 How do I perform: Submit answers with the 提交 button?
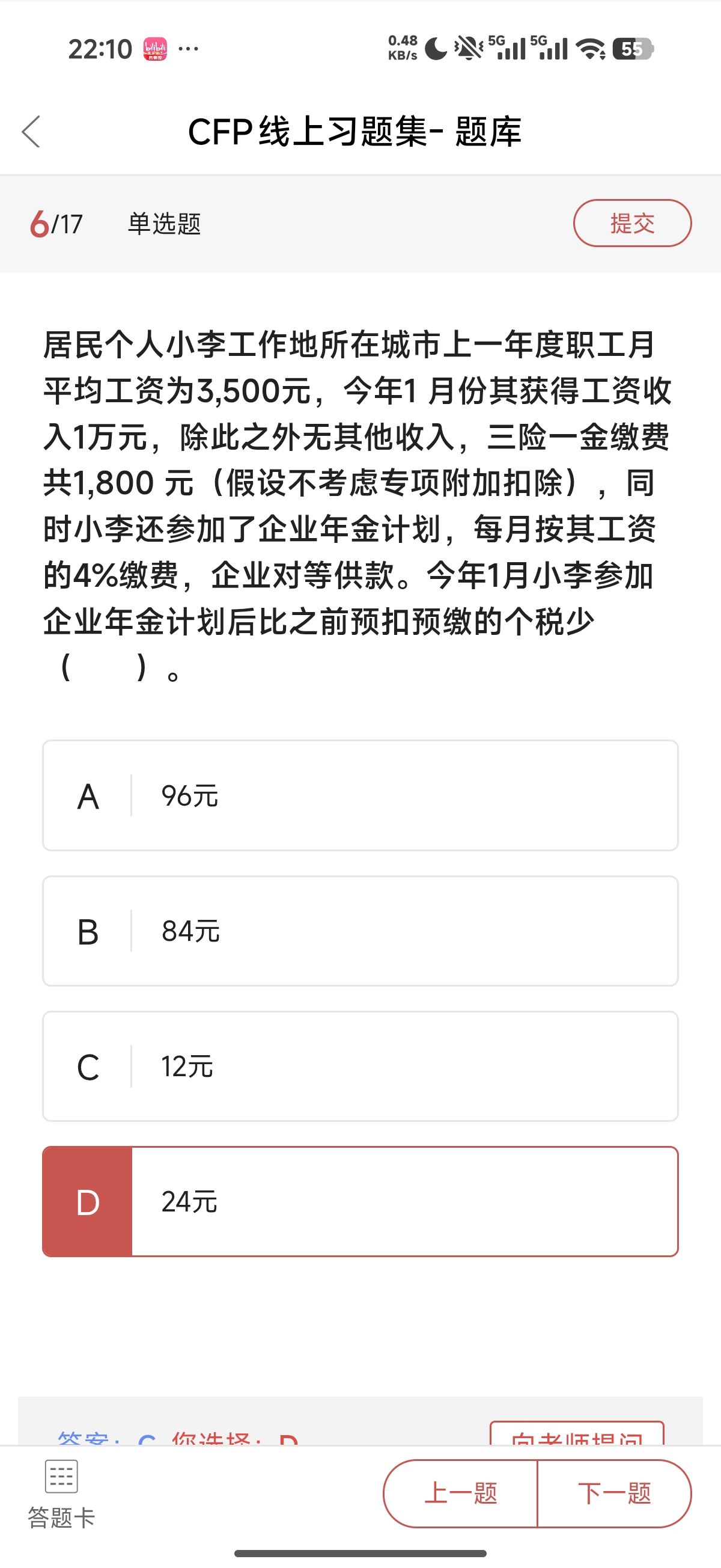pyautogui.click(x=632, y=224)
